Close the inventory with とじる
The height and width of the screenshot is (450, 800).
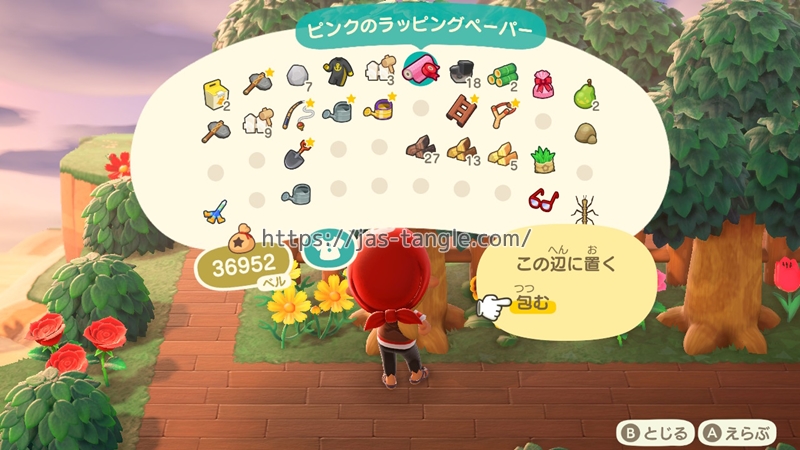click(656, 432)
